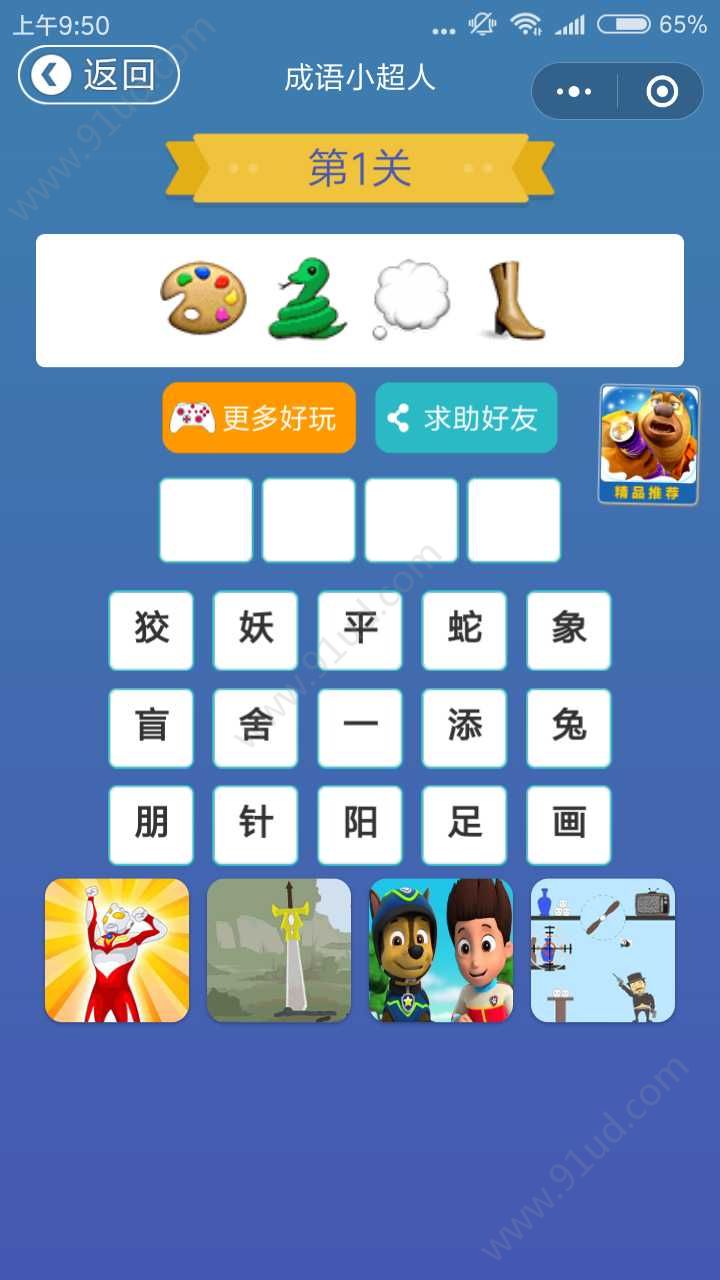This screenshot has width=720, height=1280.
Task: Tap the 更多好玩 button
Action: pyautogui.click(x=259, y=418)
